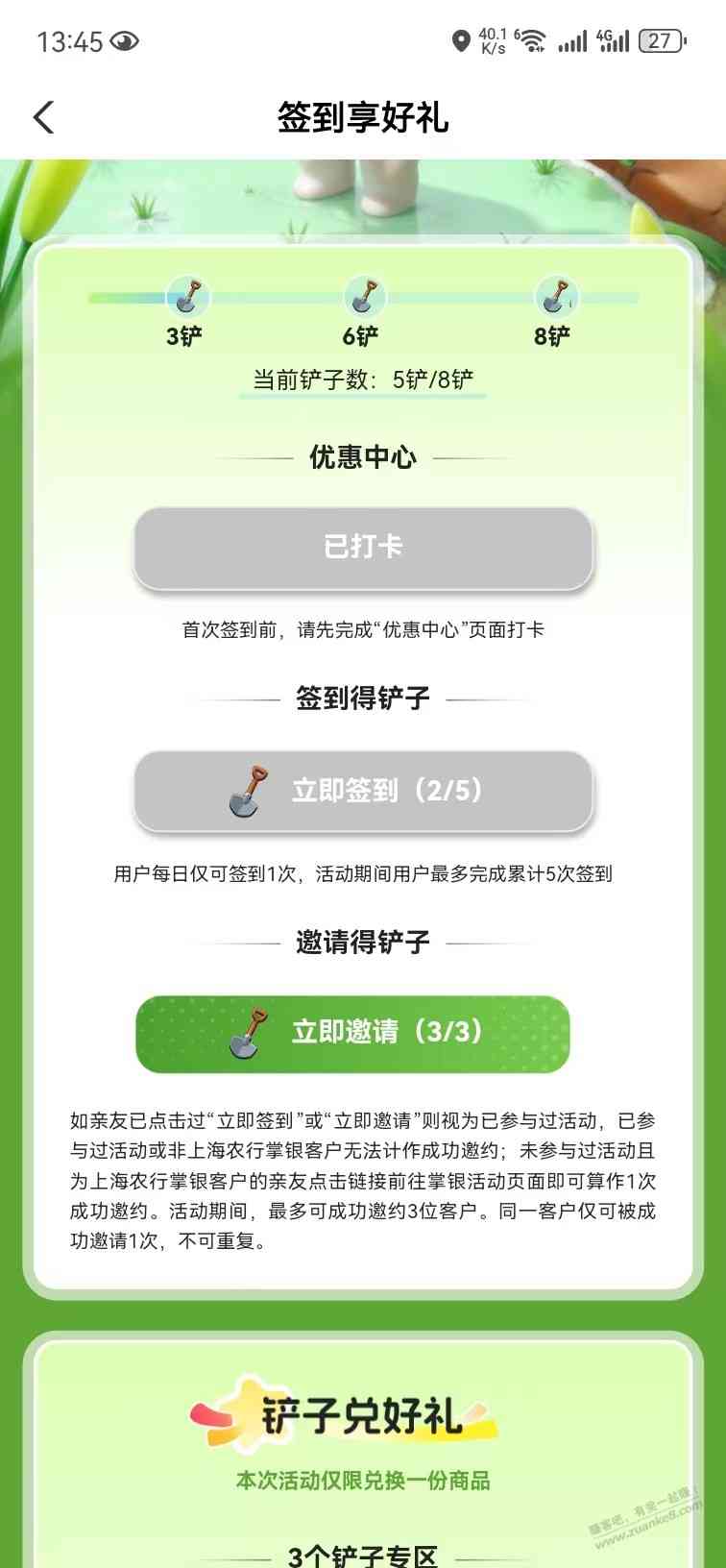Tap 立即签到 (2/5) button

click(363, 791)
